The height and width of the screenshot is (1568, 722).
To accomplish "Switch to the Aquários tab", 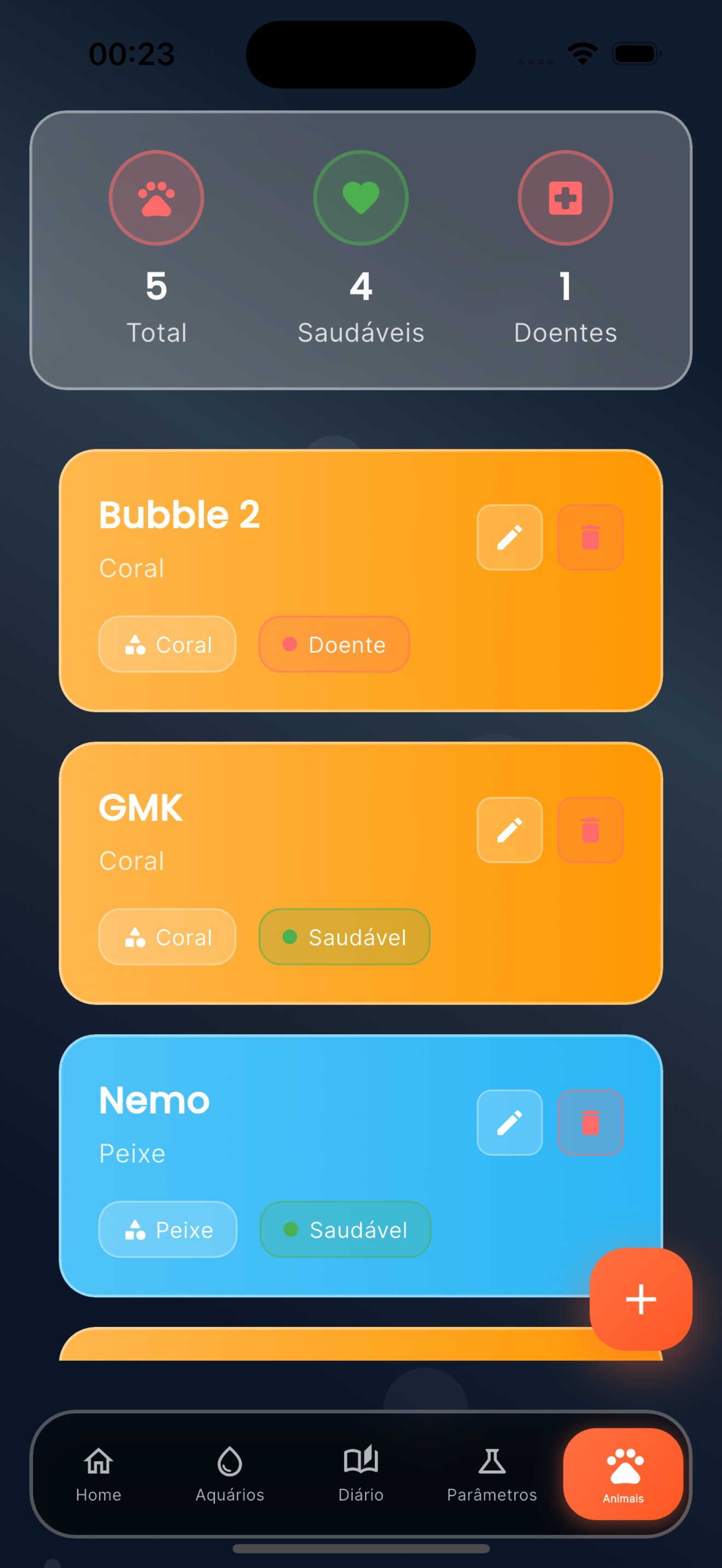I will tap(230, 1473).
